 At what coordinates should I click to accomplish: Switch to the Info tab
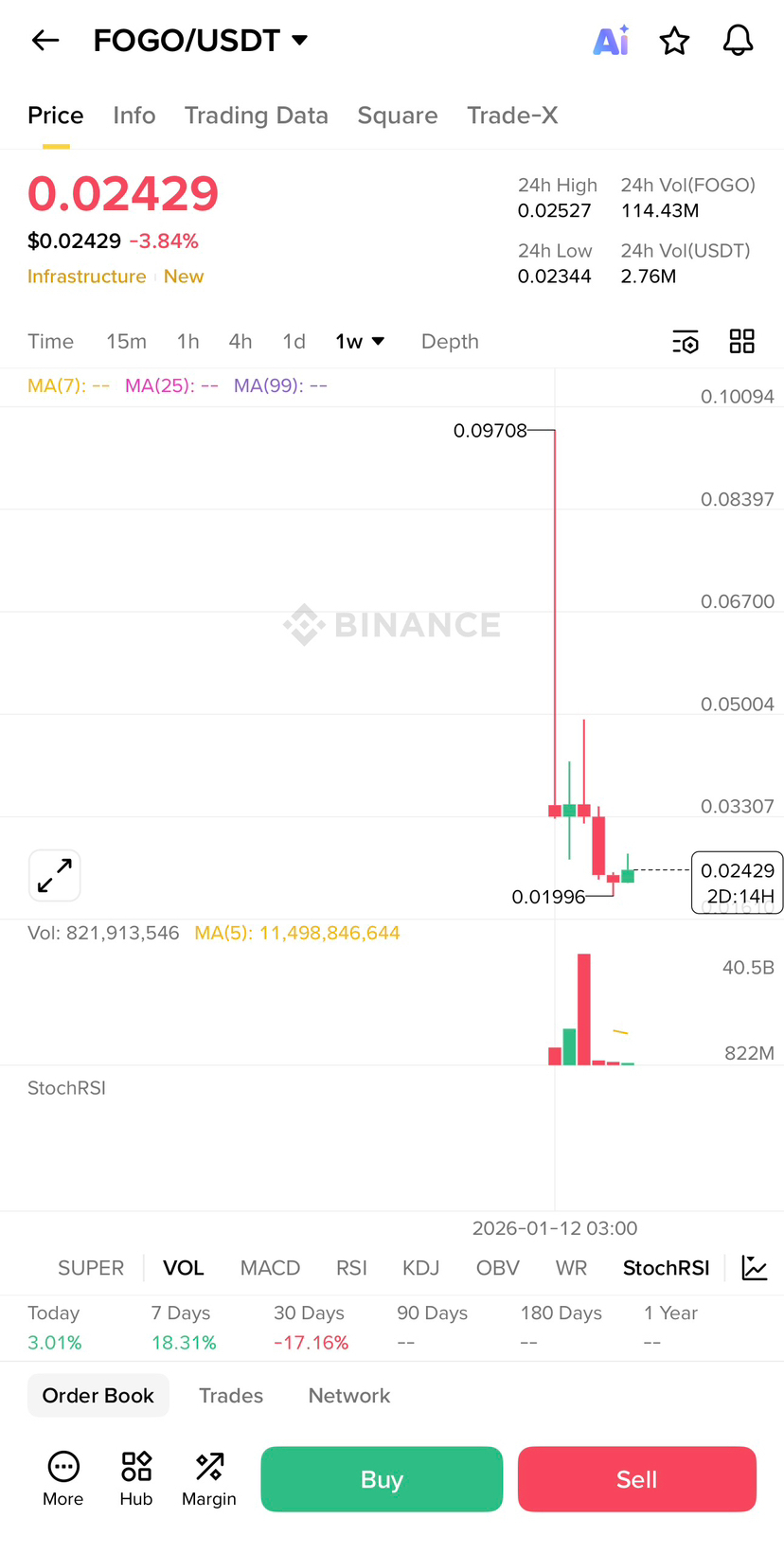click(134, 116)
